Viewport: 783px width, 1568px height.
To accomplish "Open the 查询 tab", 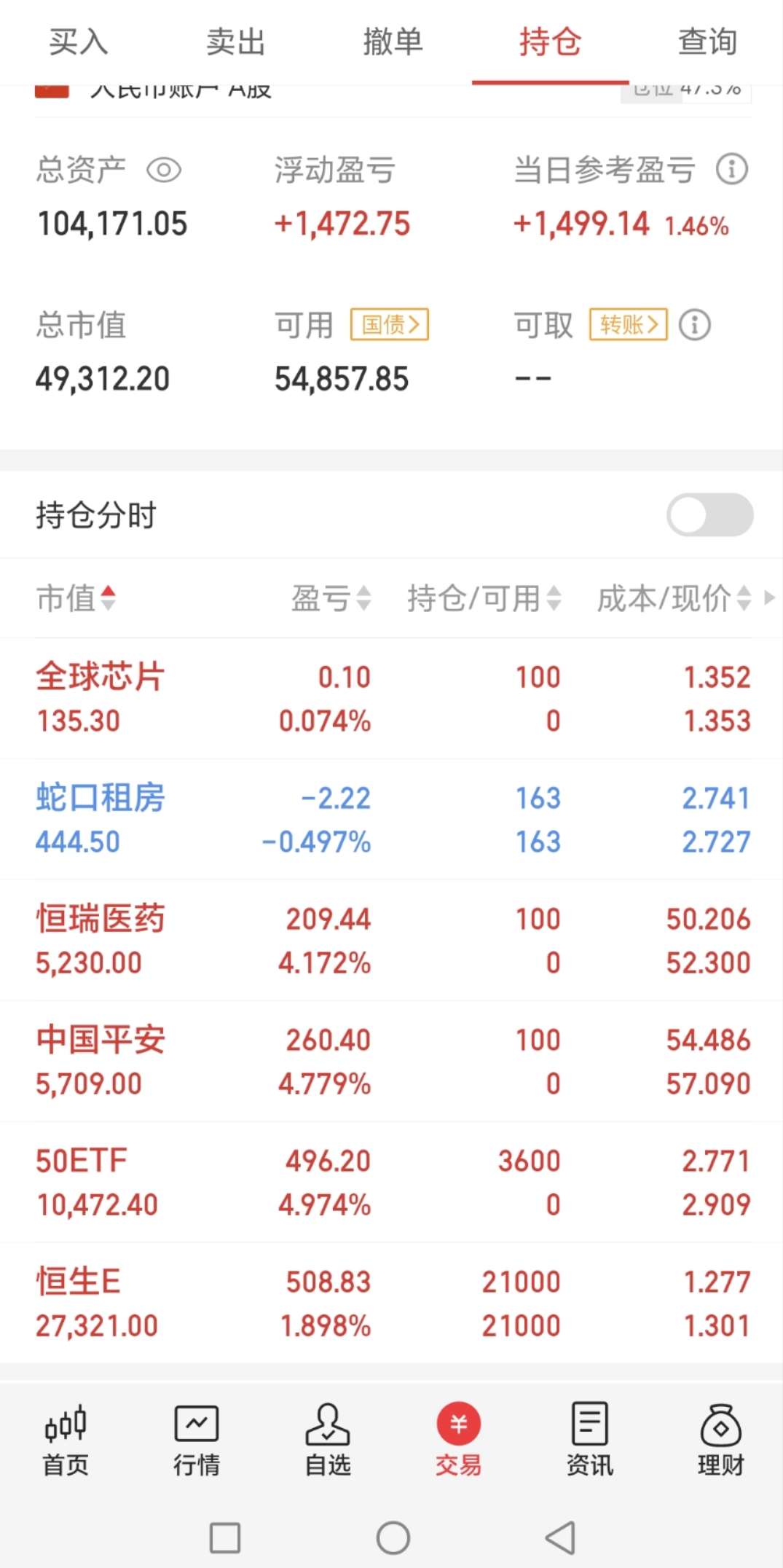I will click(x=707, y=42).
